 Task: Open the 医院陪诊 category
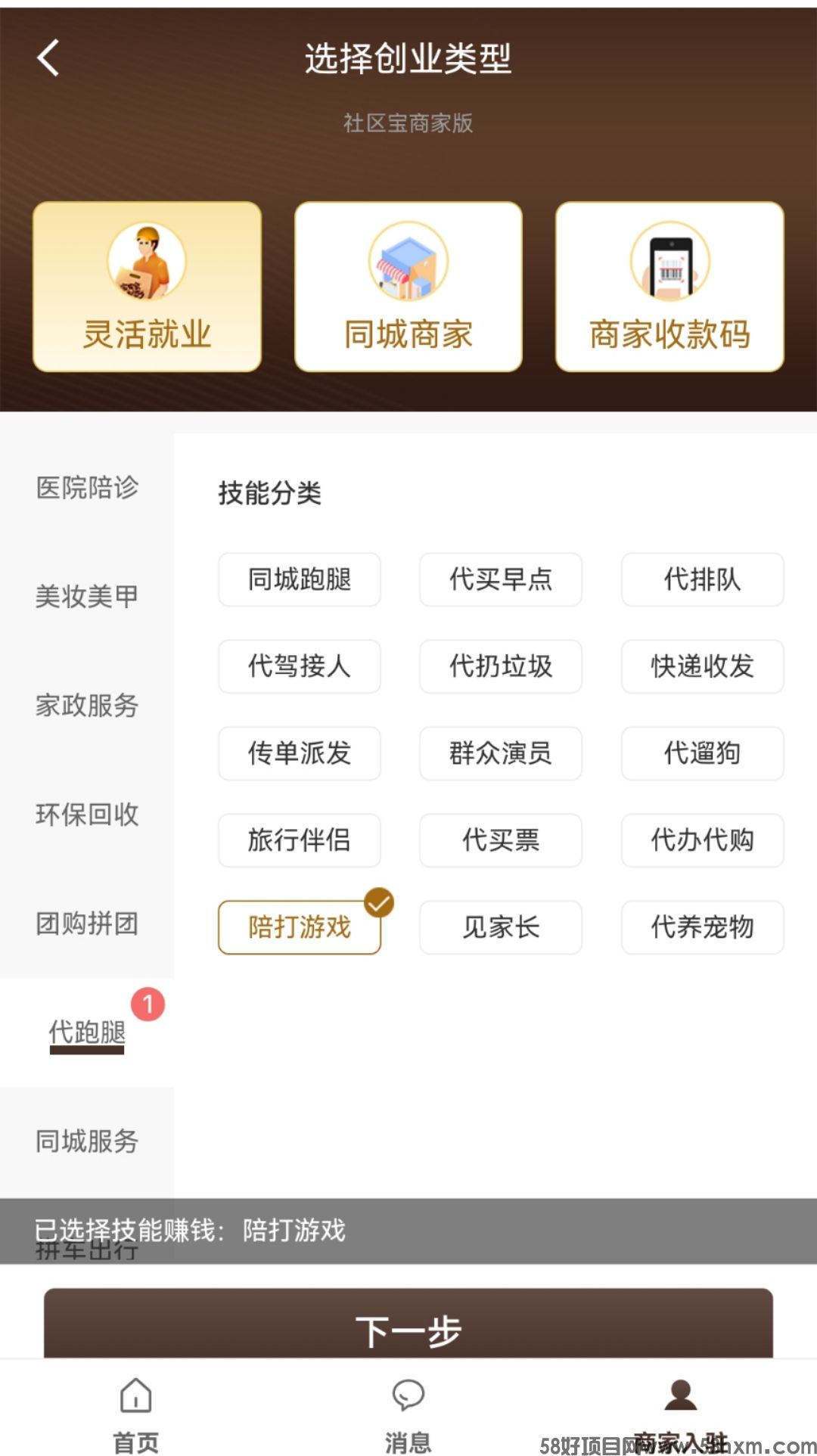pos(87,488)
